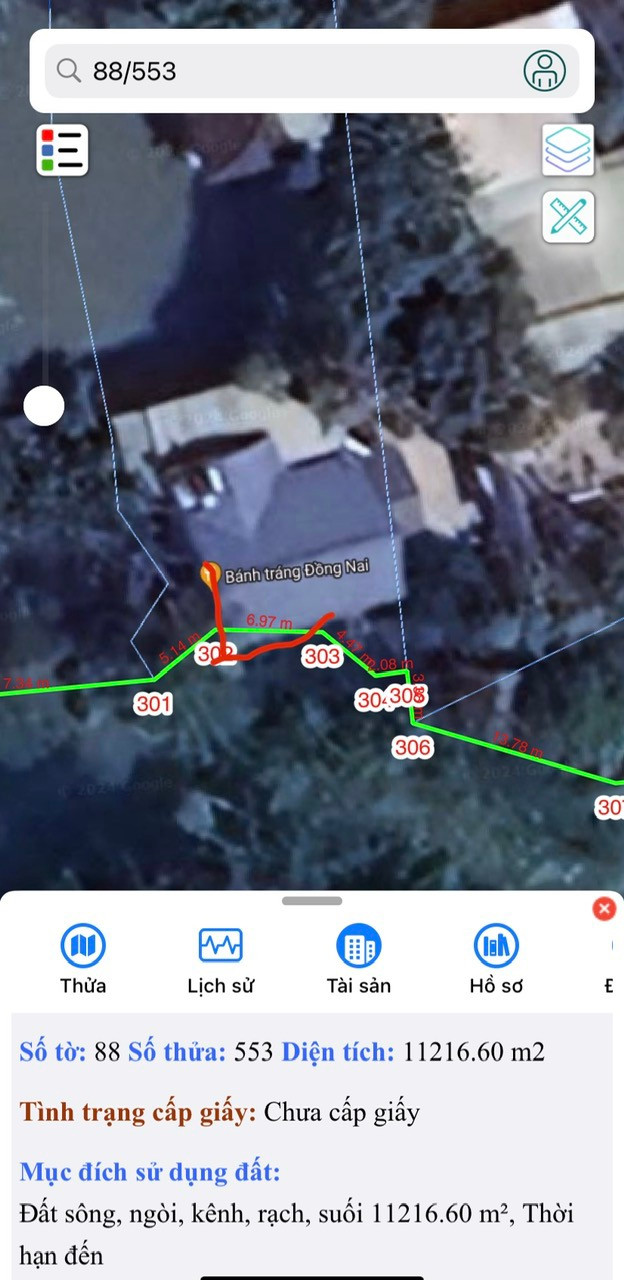Tap the opacity slider handle
This screenshot has height=1280, width=624.
coord(44,406)
